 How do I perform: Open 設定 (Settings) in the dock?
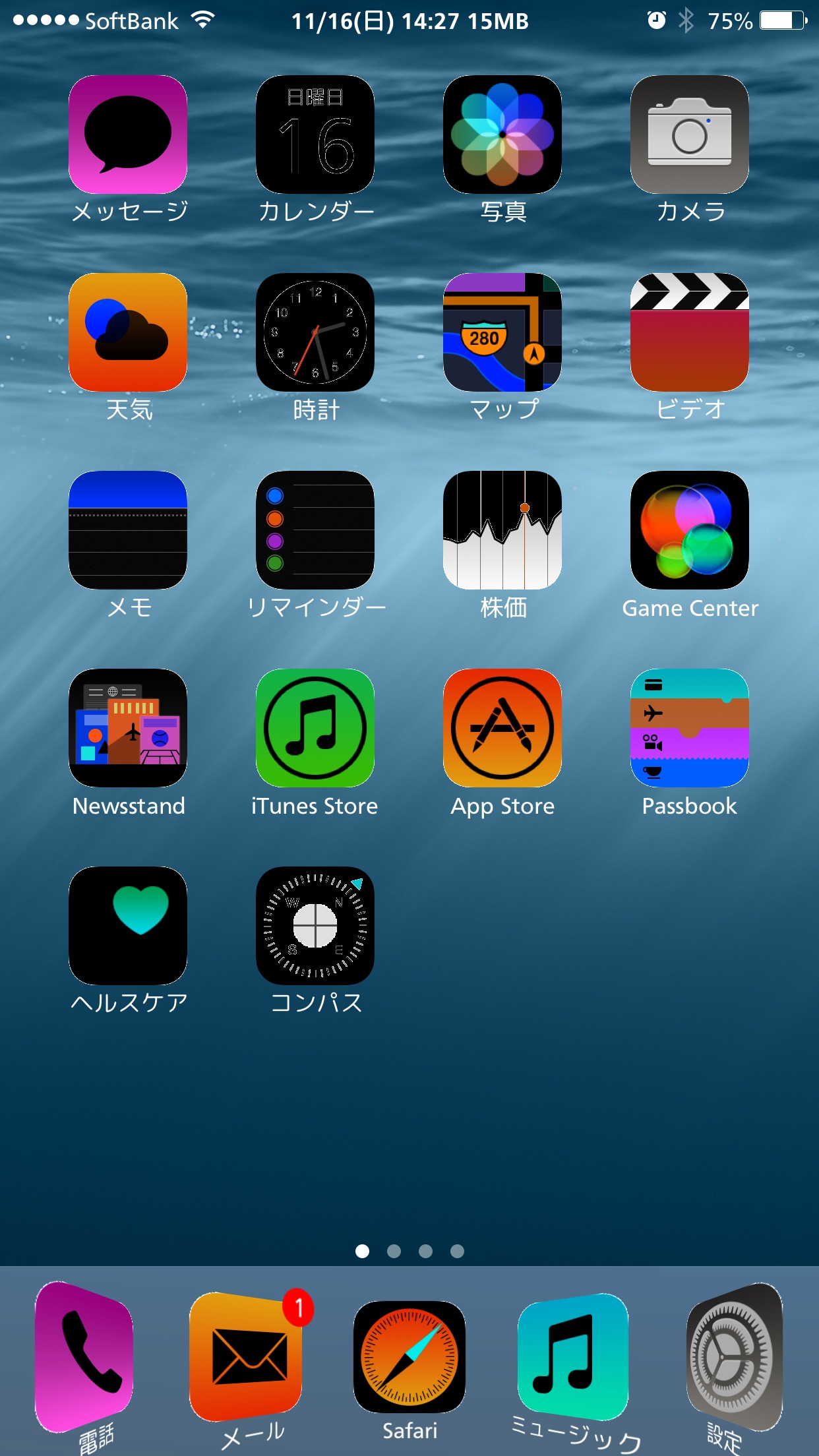point(734,1357)
